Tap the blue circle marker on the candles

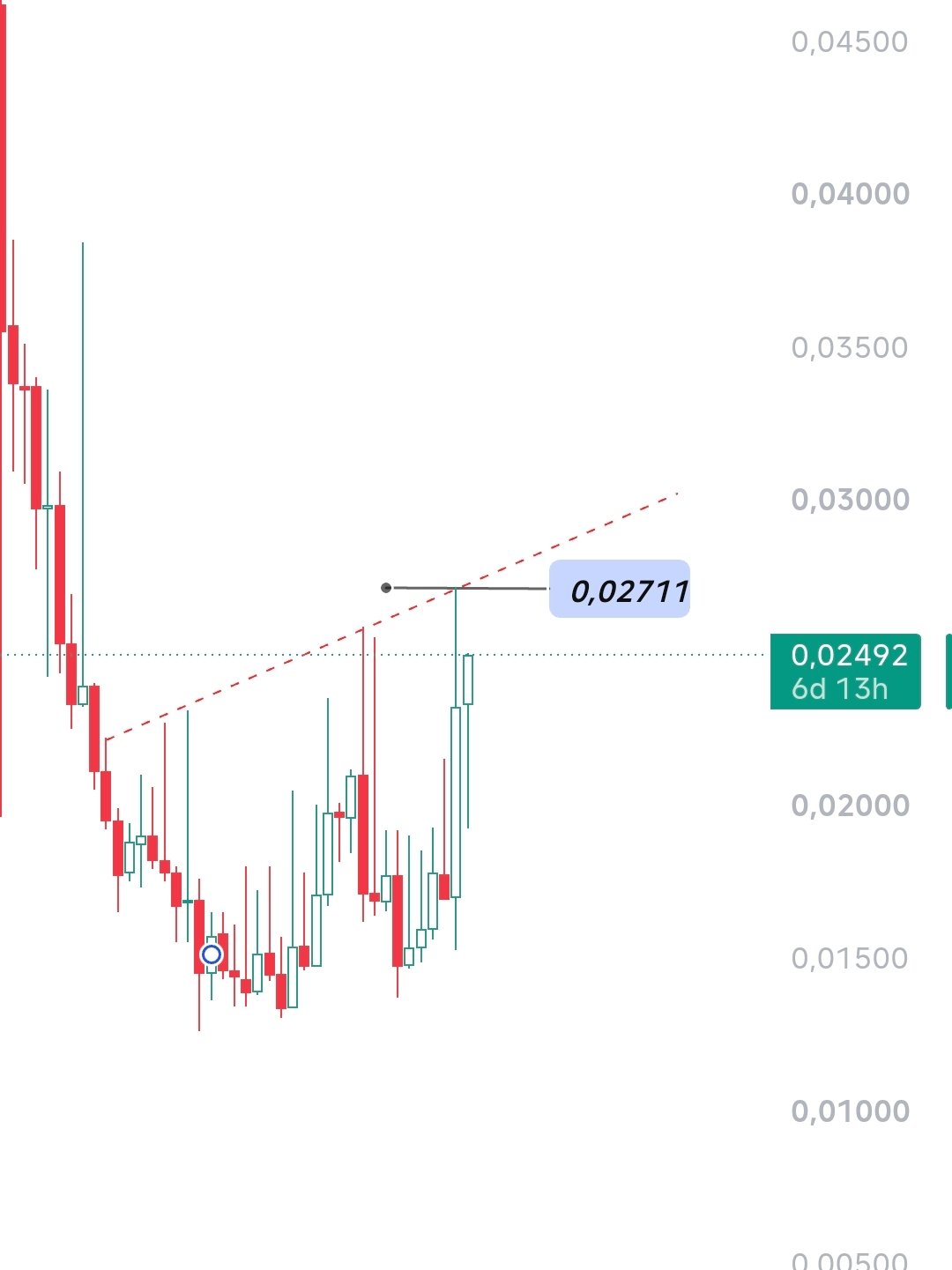coord(212,954)
